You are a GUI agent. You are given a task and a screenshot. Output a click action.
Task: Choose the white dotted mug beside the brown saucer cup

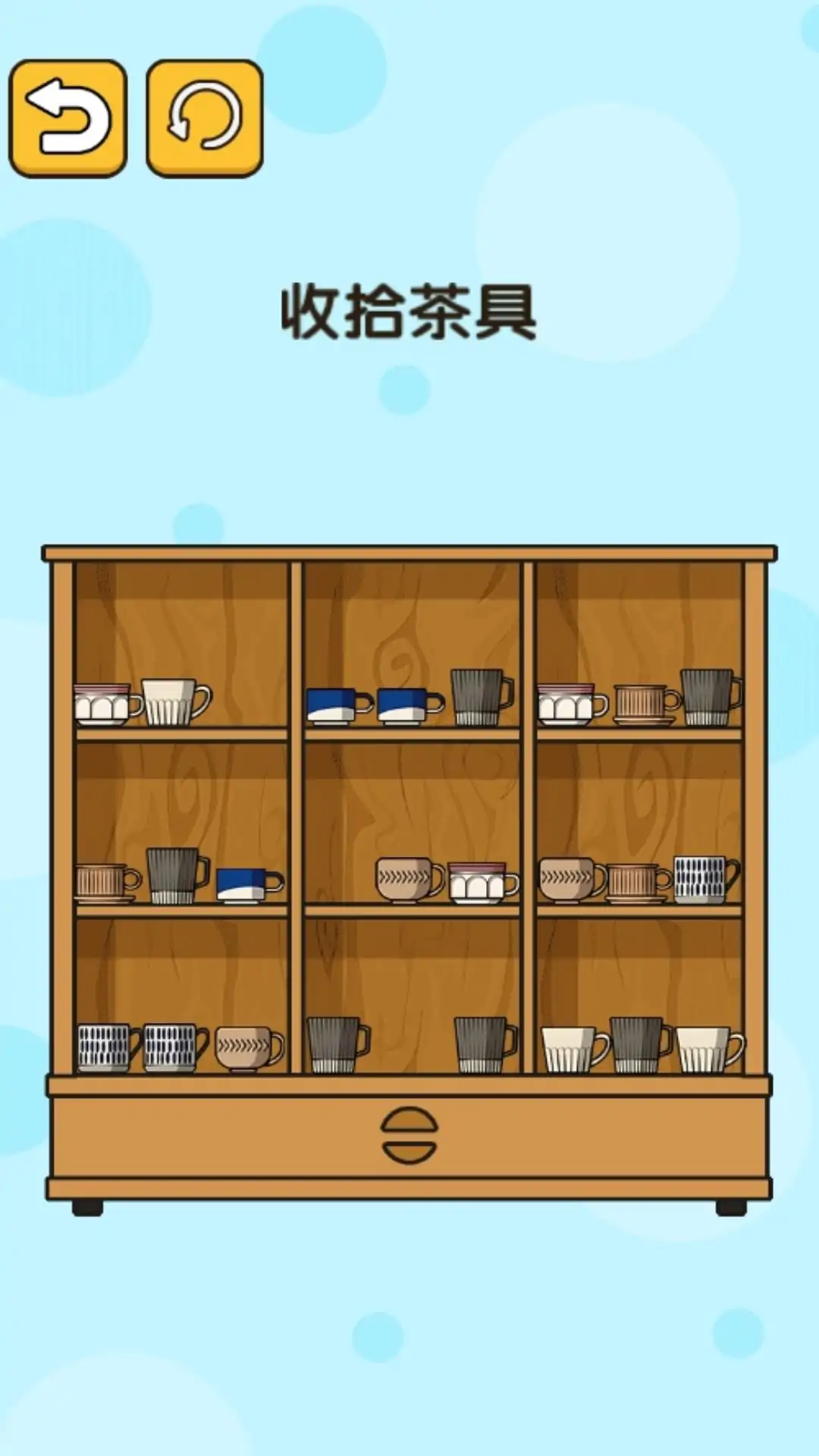coord(703,880)
